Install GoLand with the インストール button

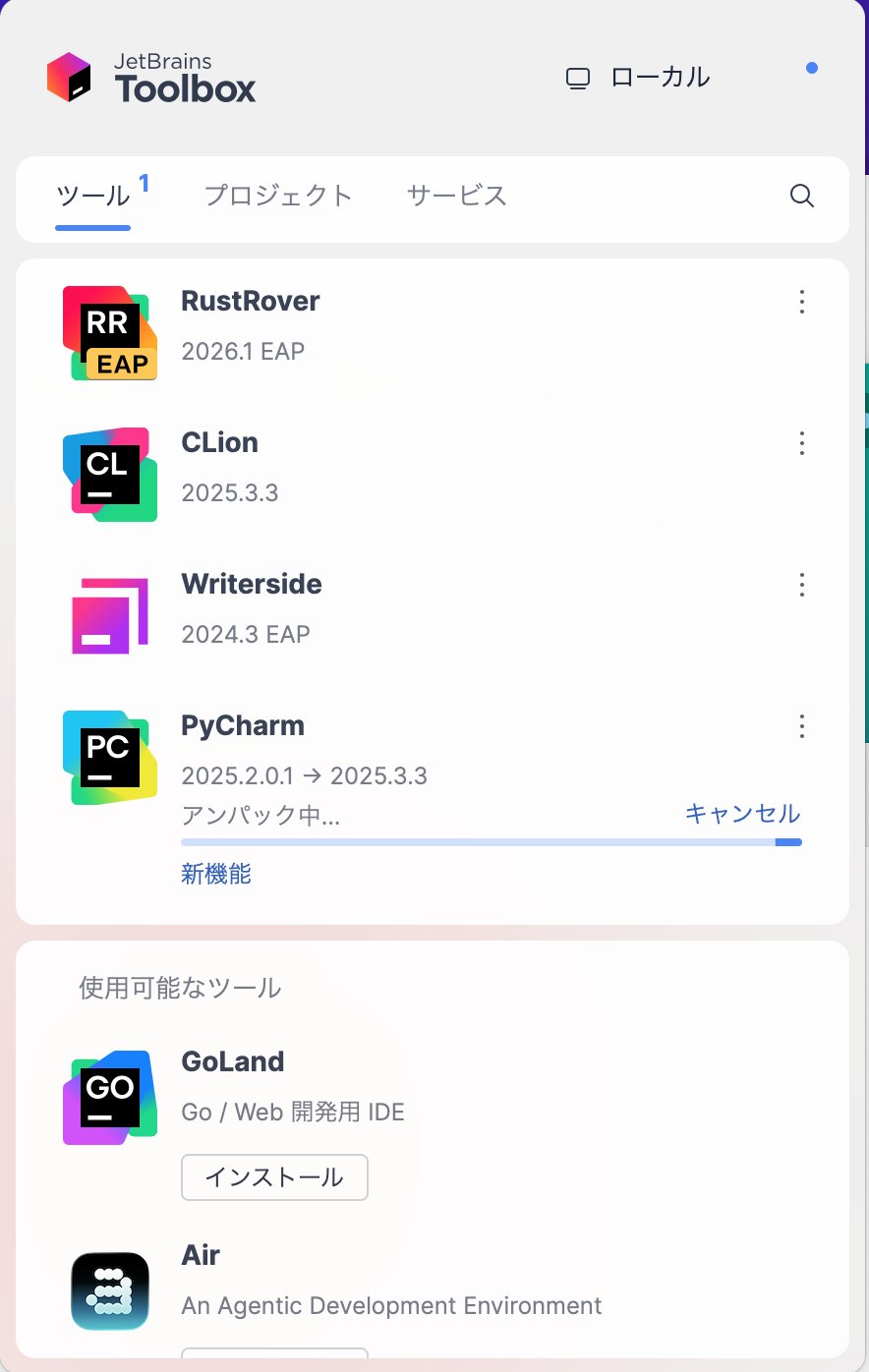[274, 1177]
